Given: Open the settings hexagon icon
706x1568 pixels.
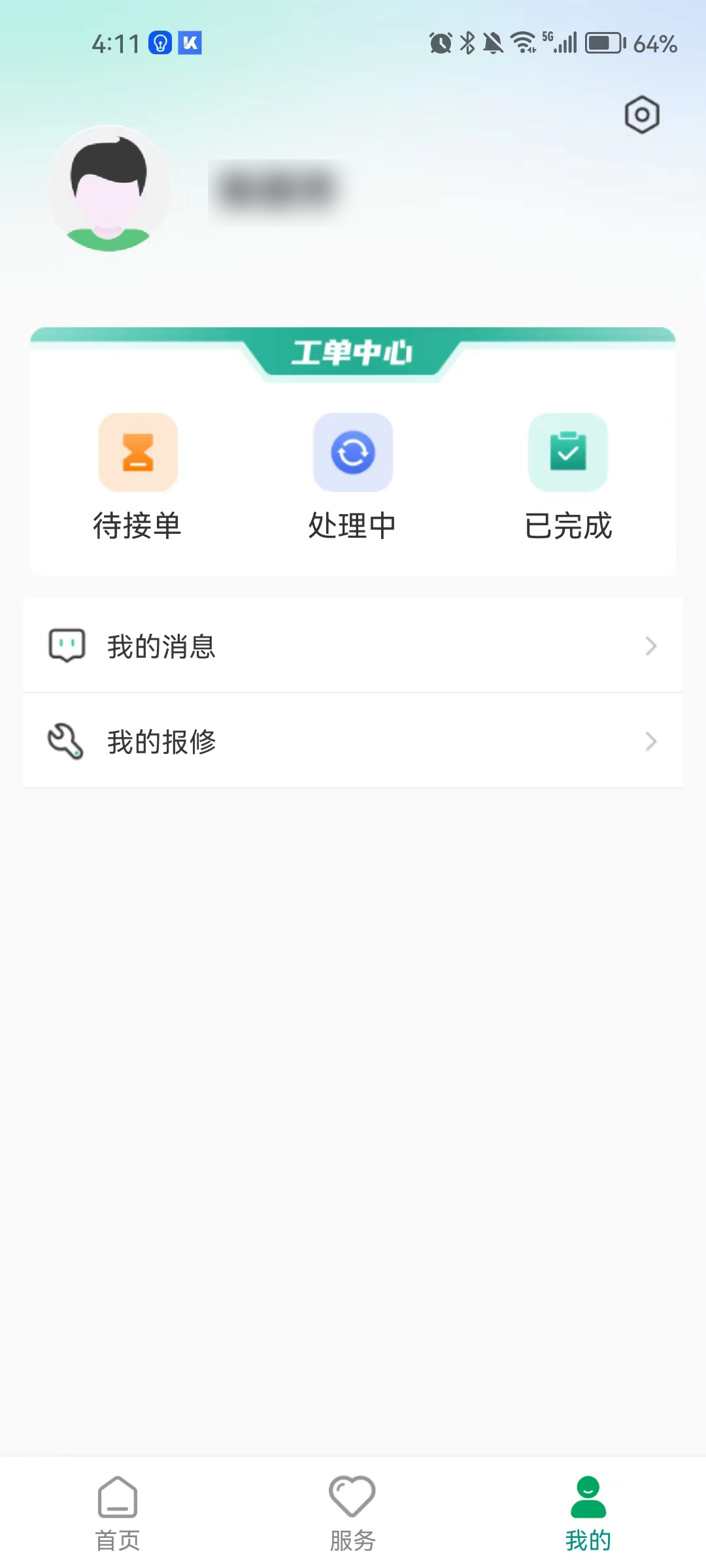Looking at the screenshot, I should (x=642, y=115).
